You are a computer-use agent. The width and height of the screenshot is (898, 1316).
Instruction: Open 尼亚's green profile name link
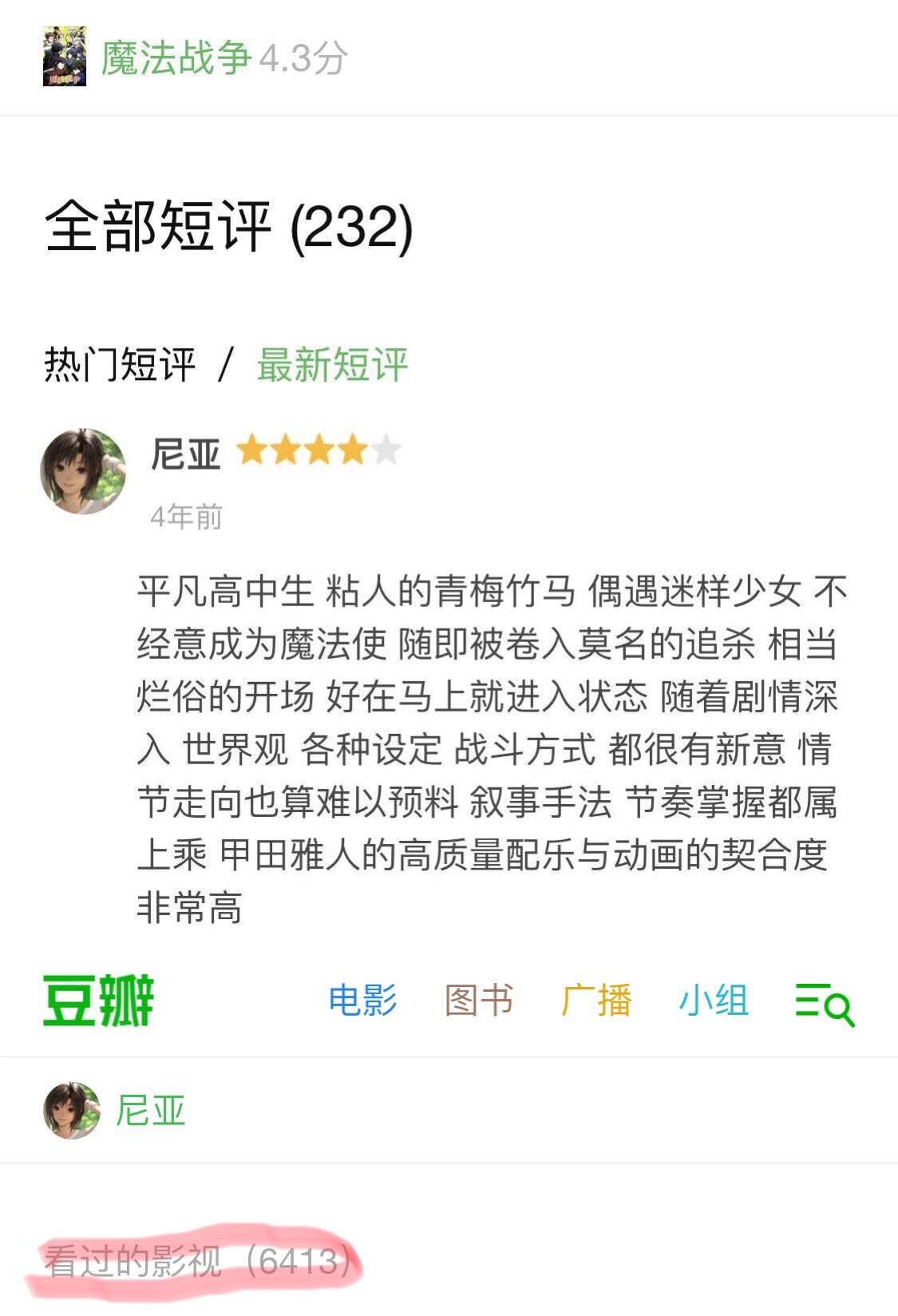150,1111
